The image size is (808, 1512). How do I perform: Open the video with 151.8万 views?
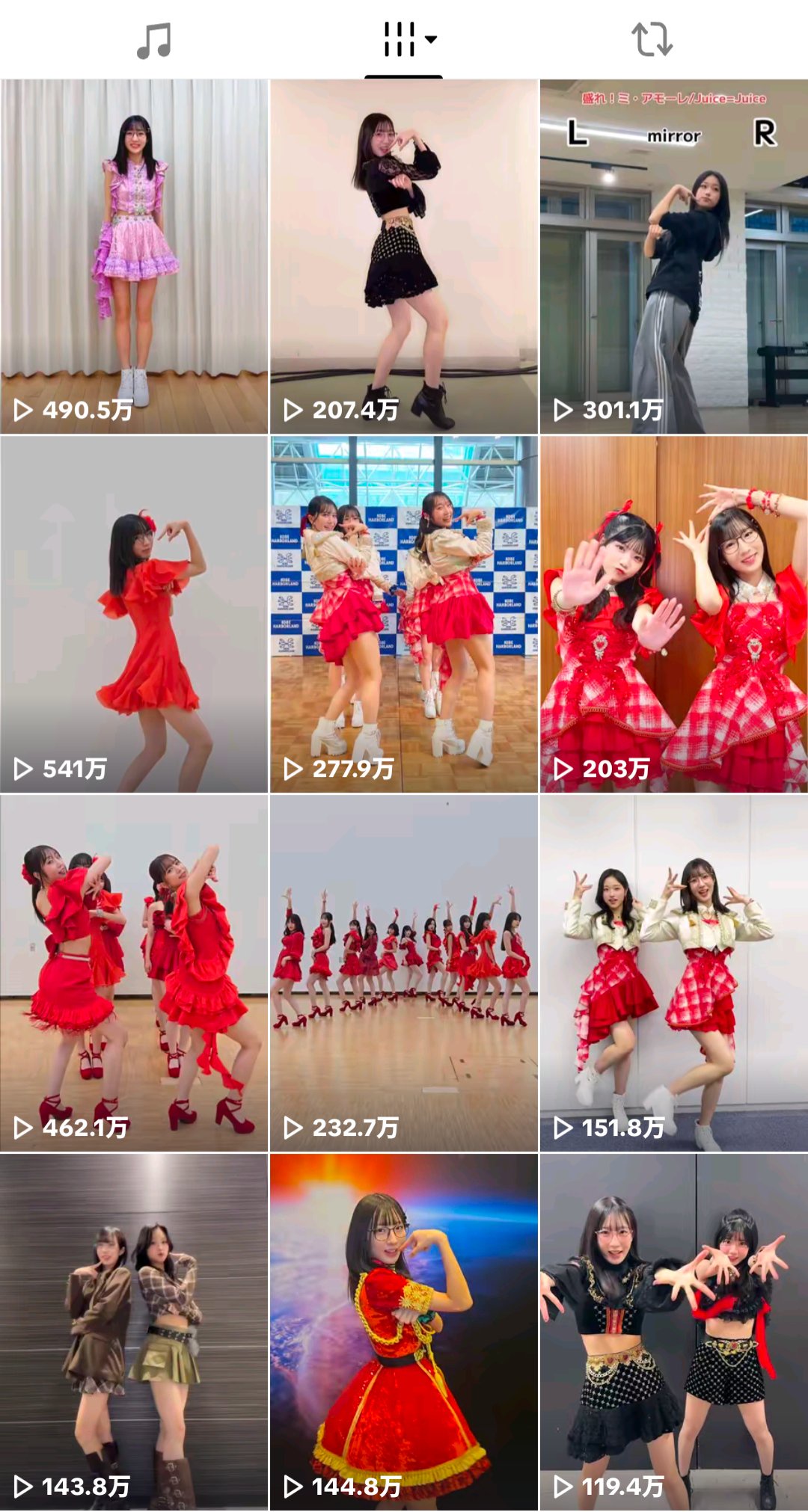click(673, 972)
